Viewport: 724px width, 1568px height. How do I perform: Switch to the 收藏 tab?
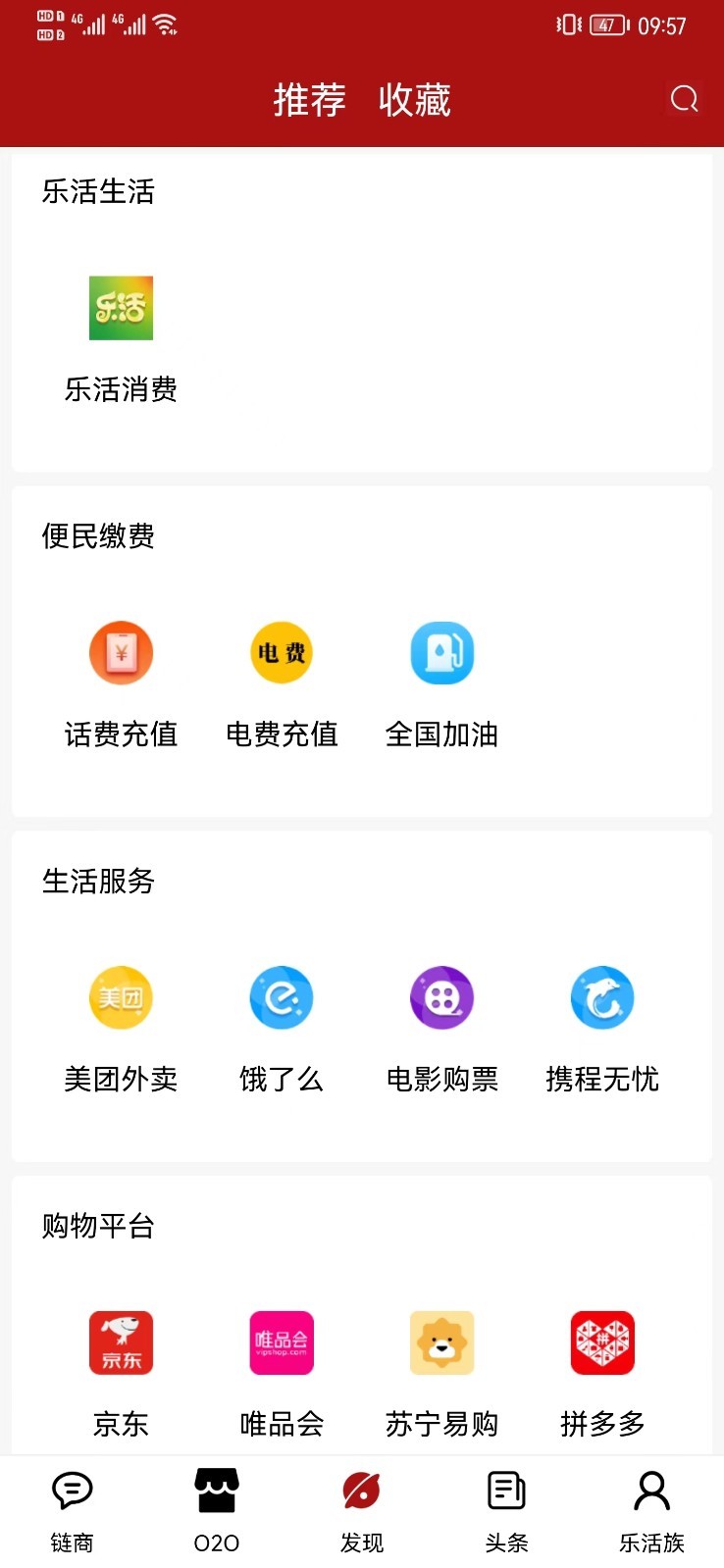point(414,100)
